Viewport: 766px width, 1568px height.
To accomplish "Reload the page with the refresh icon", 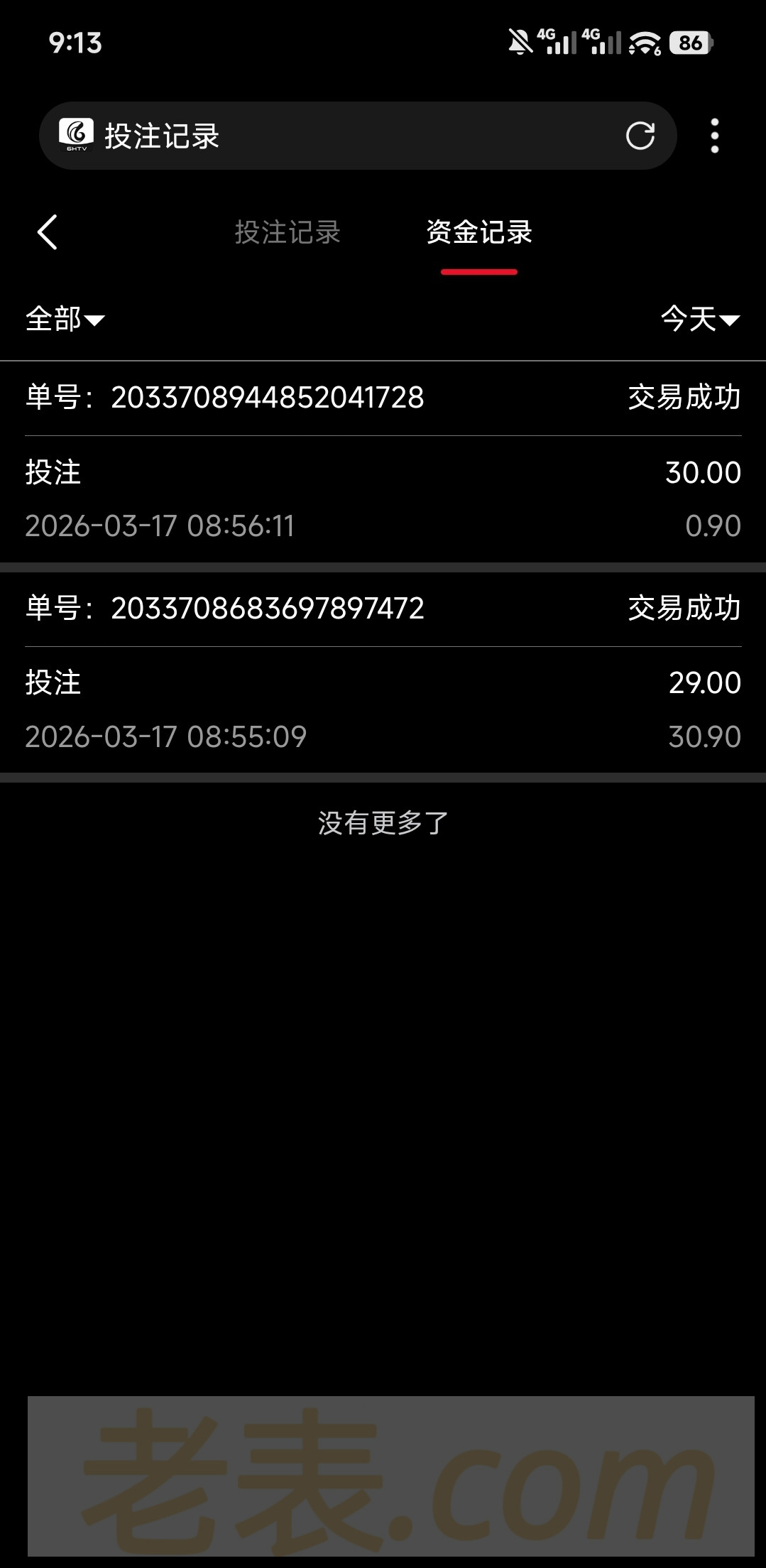I will point(640,136).
